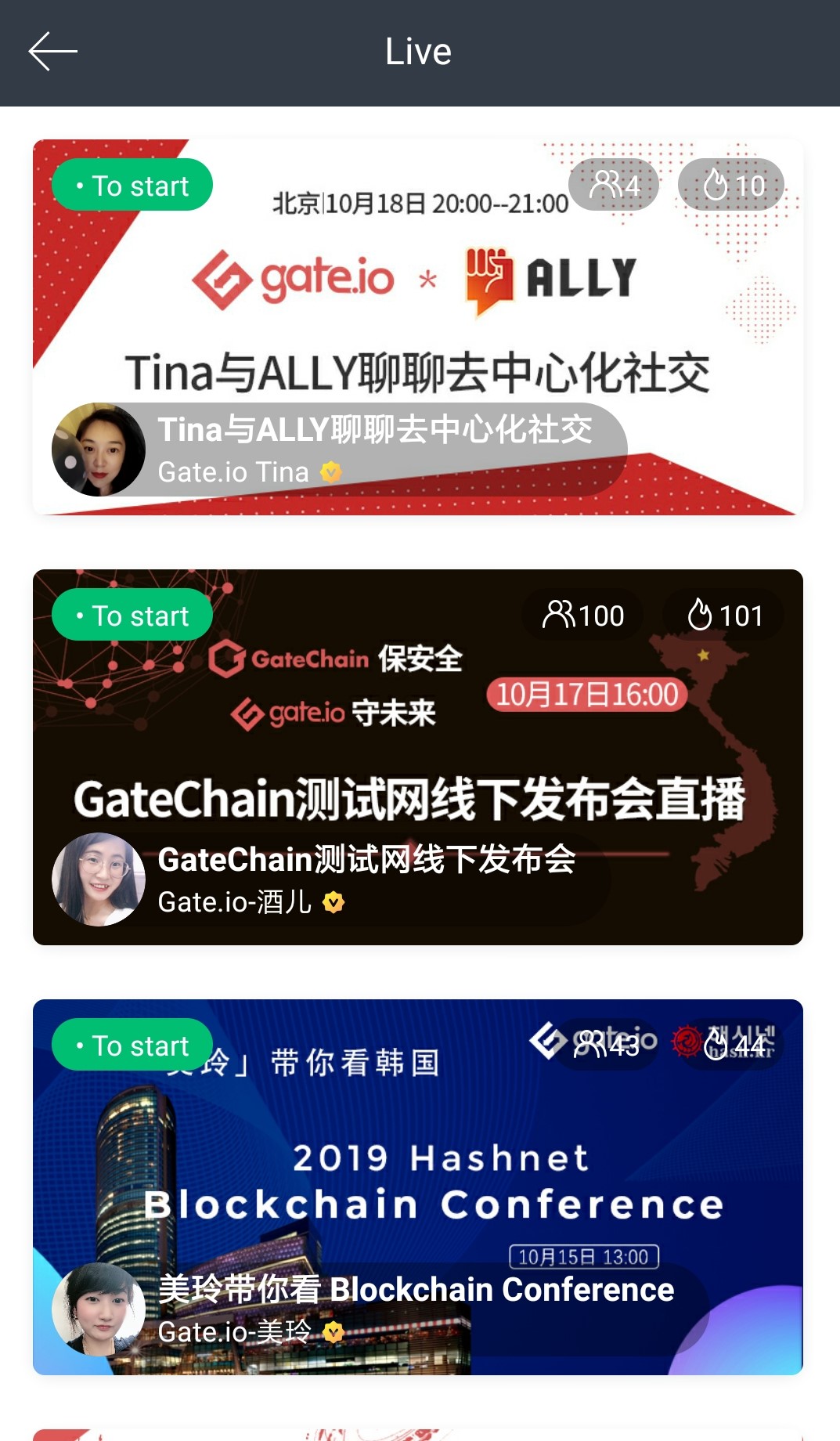Open the GateChain测试网线下发布会 live card
840x1441 pixels.
[x=417, y=757]
